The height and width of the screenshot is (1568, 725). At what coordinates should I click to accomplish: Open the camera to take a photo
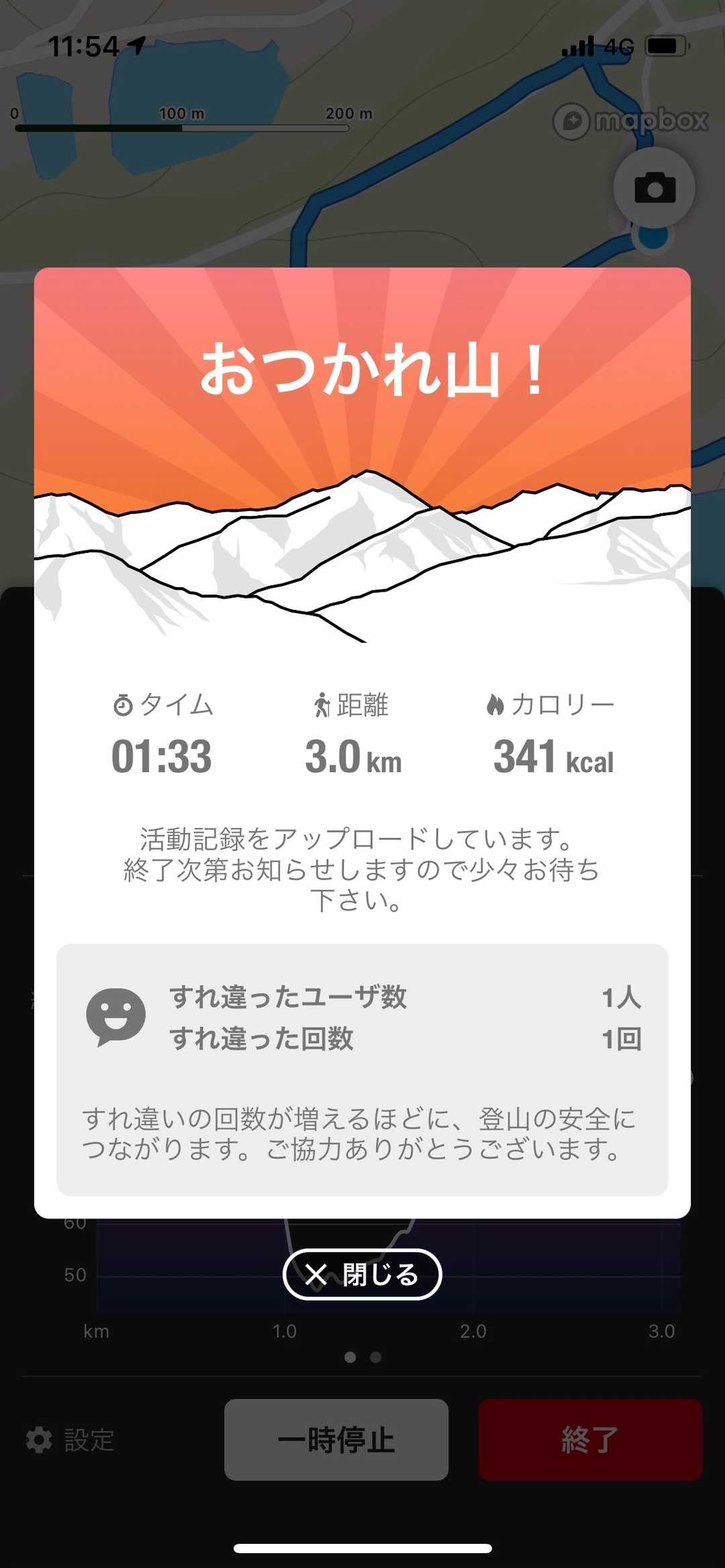pyautogui.click(x=655, y=188)
